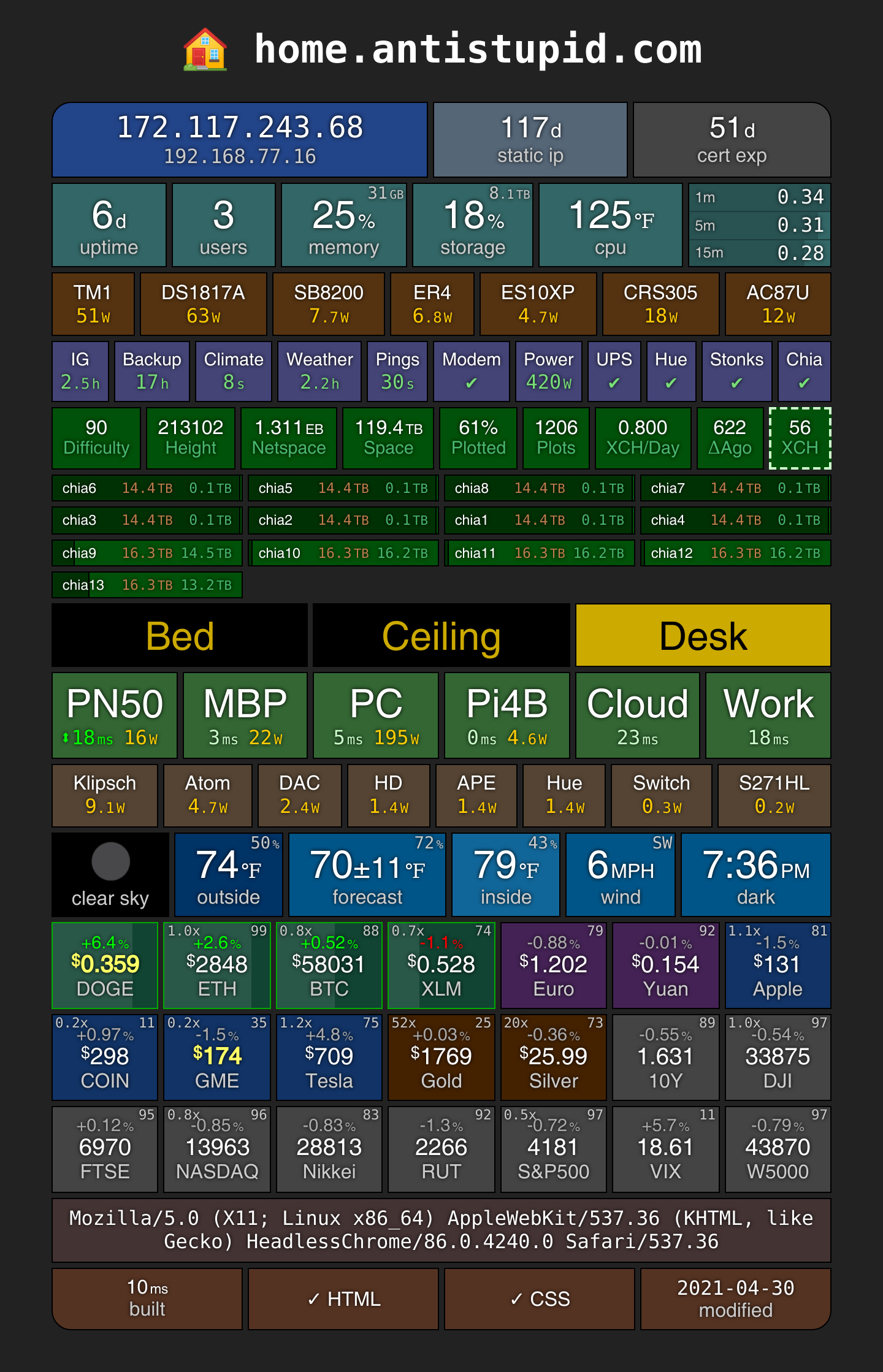
Task: Open the MBP host tile
Action: pos(245,715)
